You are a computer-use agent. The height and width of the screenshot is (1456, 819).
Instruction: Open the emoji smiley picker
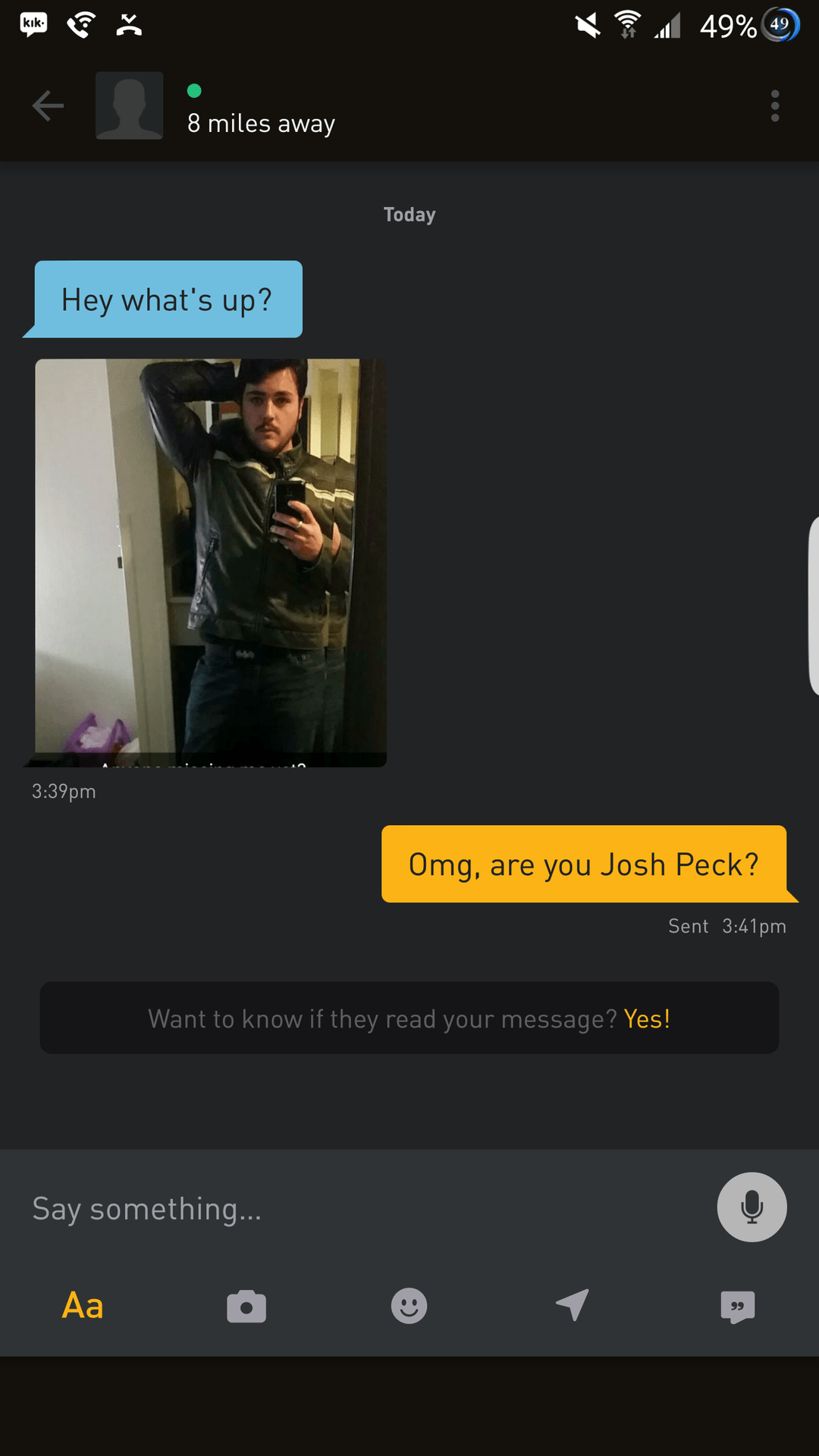(x=409, y=1306)
